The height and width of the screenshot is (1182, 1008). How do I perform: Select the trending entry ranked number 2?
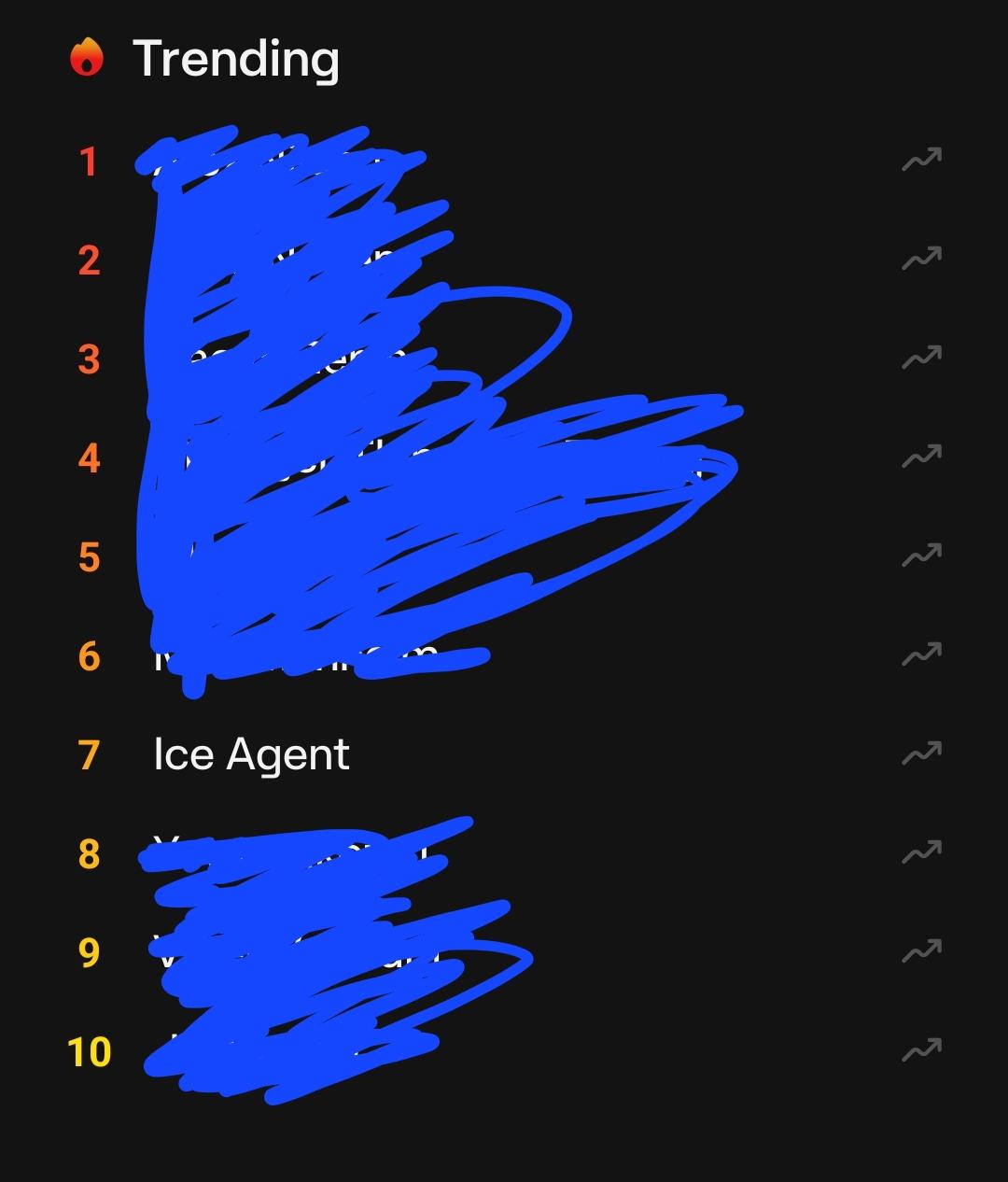pyautogui.click(x=280, y=260)
